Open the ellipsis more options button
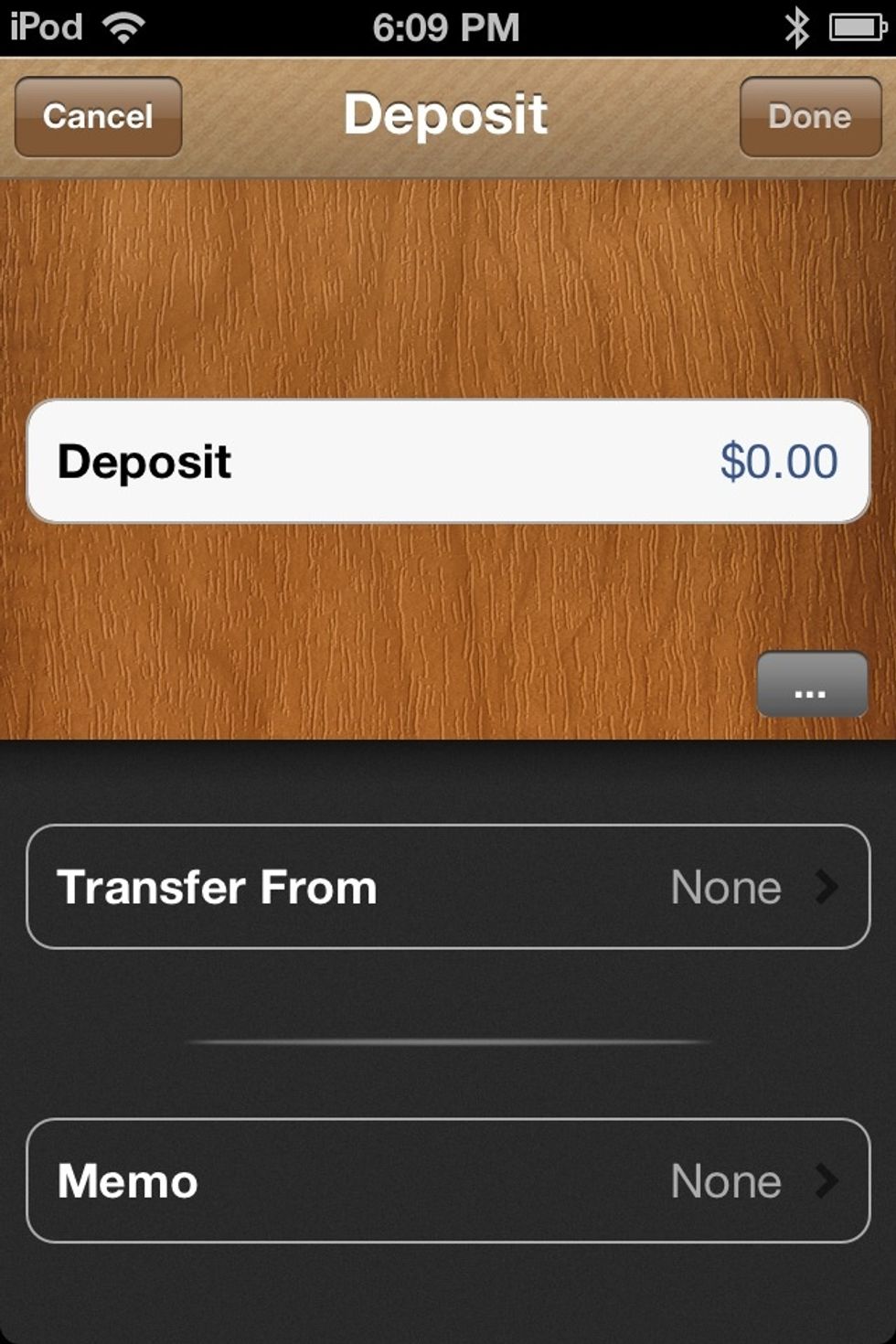896x1344 pixels. click(x=811, y=685)
